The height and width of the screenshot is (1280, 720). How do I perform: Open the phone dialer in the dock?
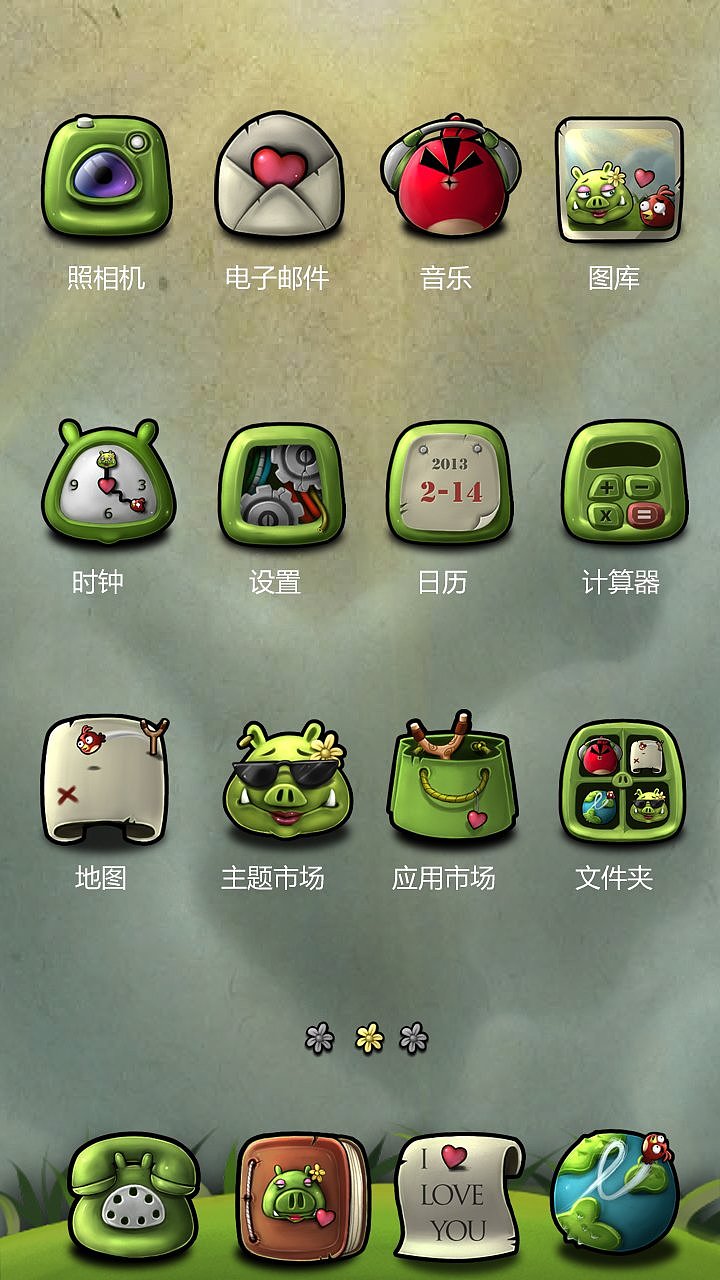[134, 1195]
